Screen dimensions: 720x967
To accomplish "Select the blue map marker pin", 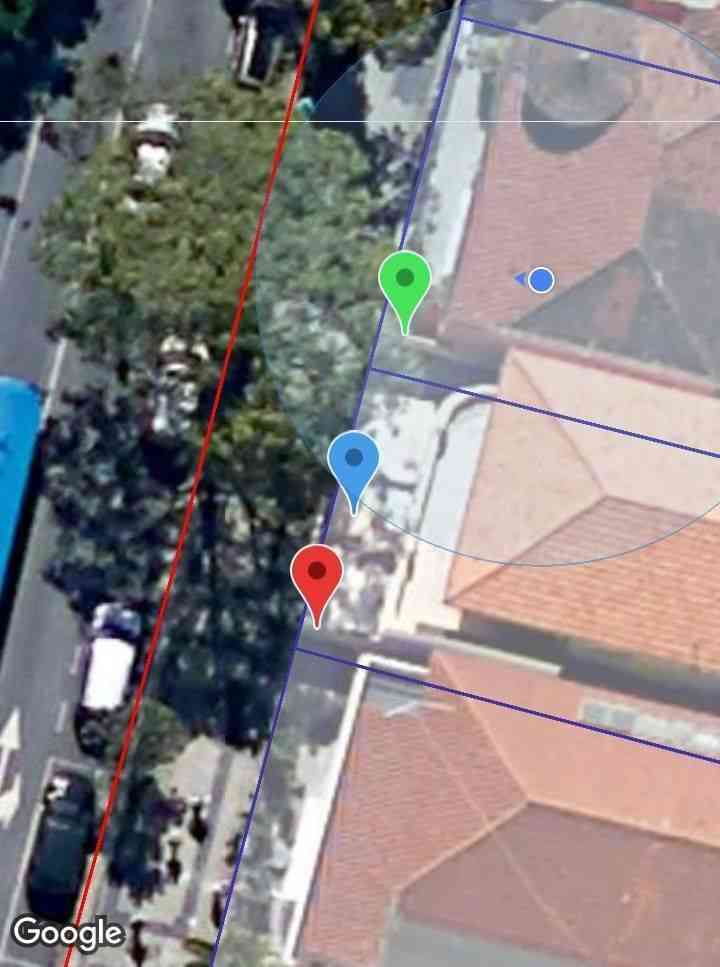I will click(x=353, y=462).
